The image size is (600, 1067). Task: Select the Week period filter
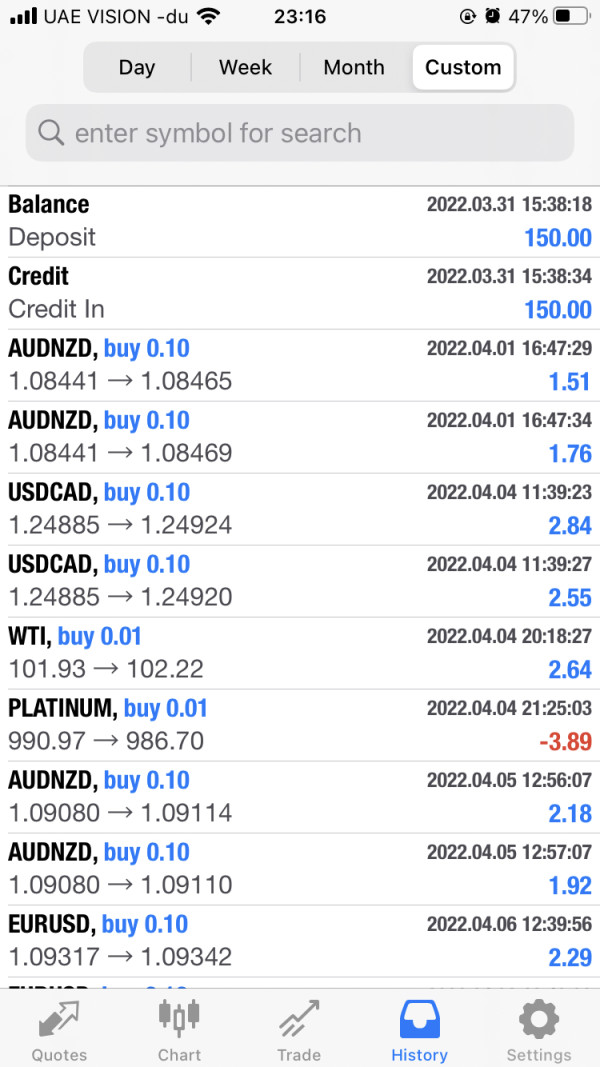245,67
